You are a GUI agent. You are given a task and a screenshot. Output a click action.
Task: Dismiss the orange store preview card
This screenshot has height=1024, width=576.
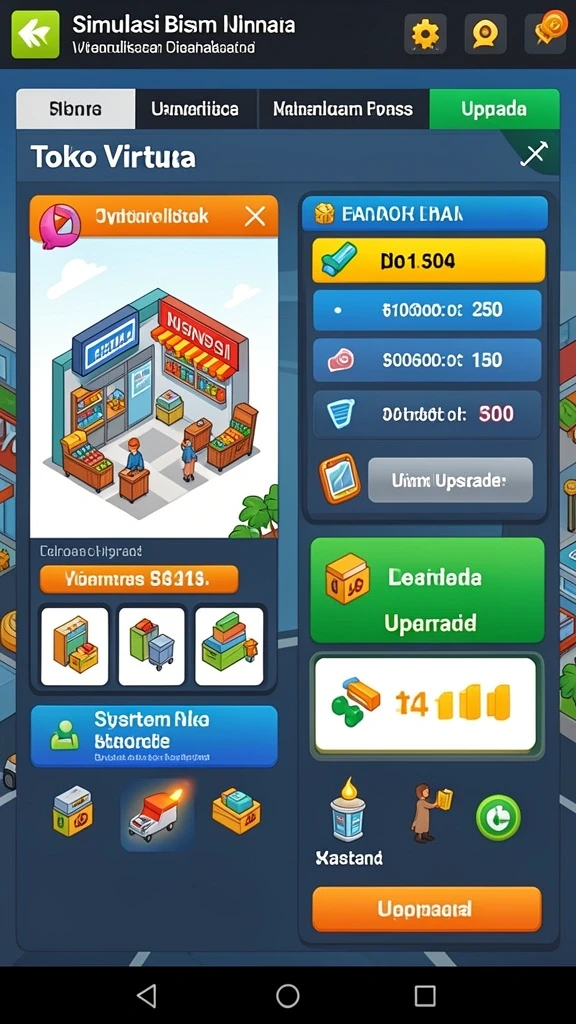[x=254, y=216]
